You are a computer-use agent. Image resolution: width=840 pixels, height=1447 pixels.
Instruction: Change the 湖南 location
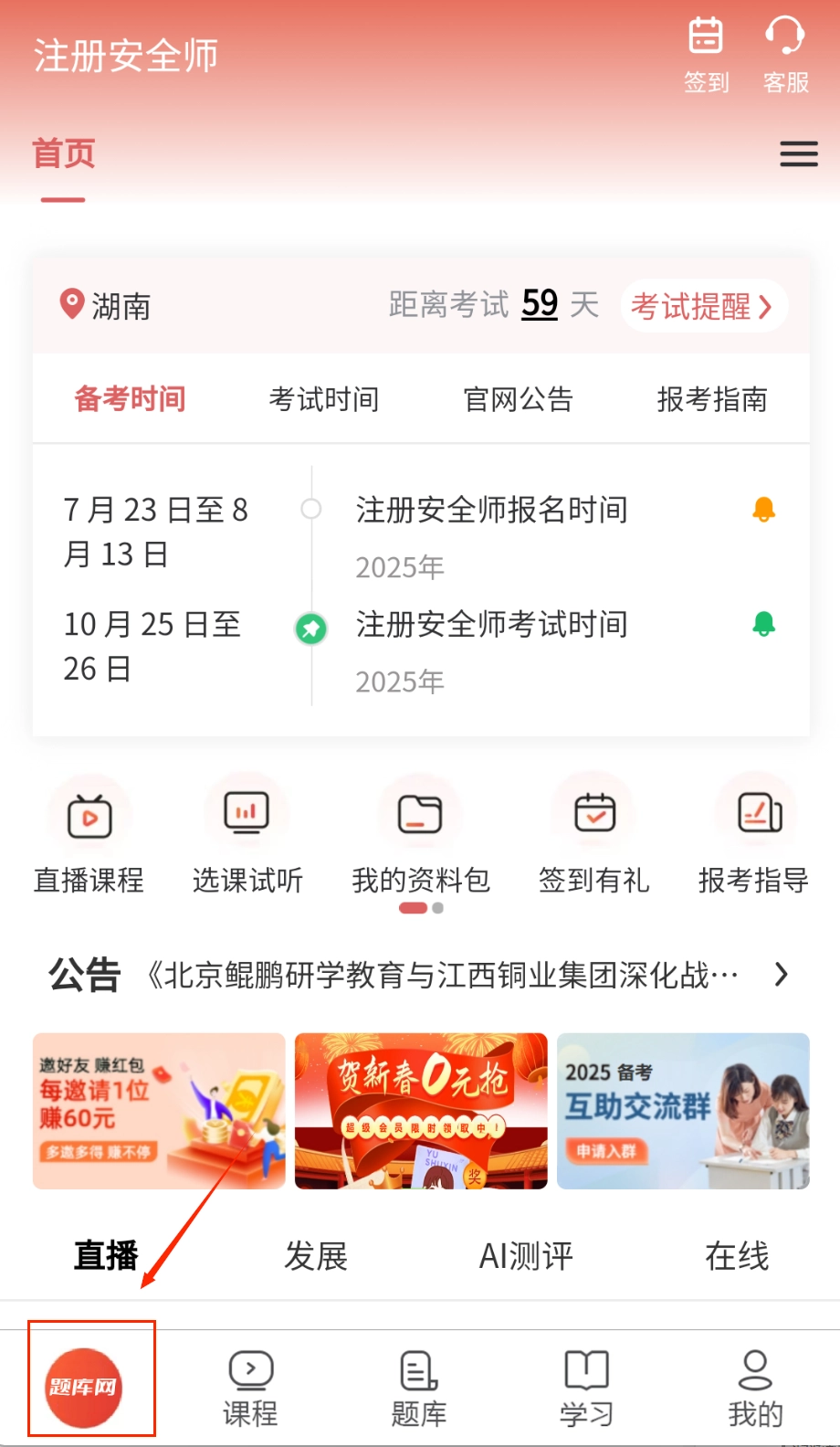coord(106,305)
